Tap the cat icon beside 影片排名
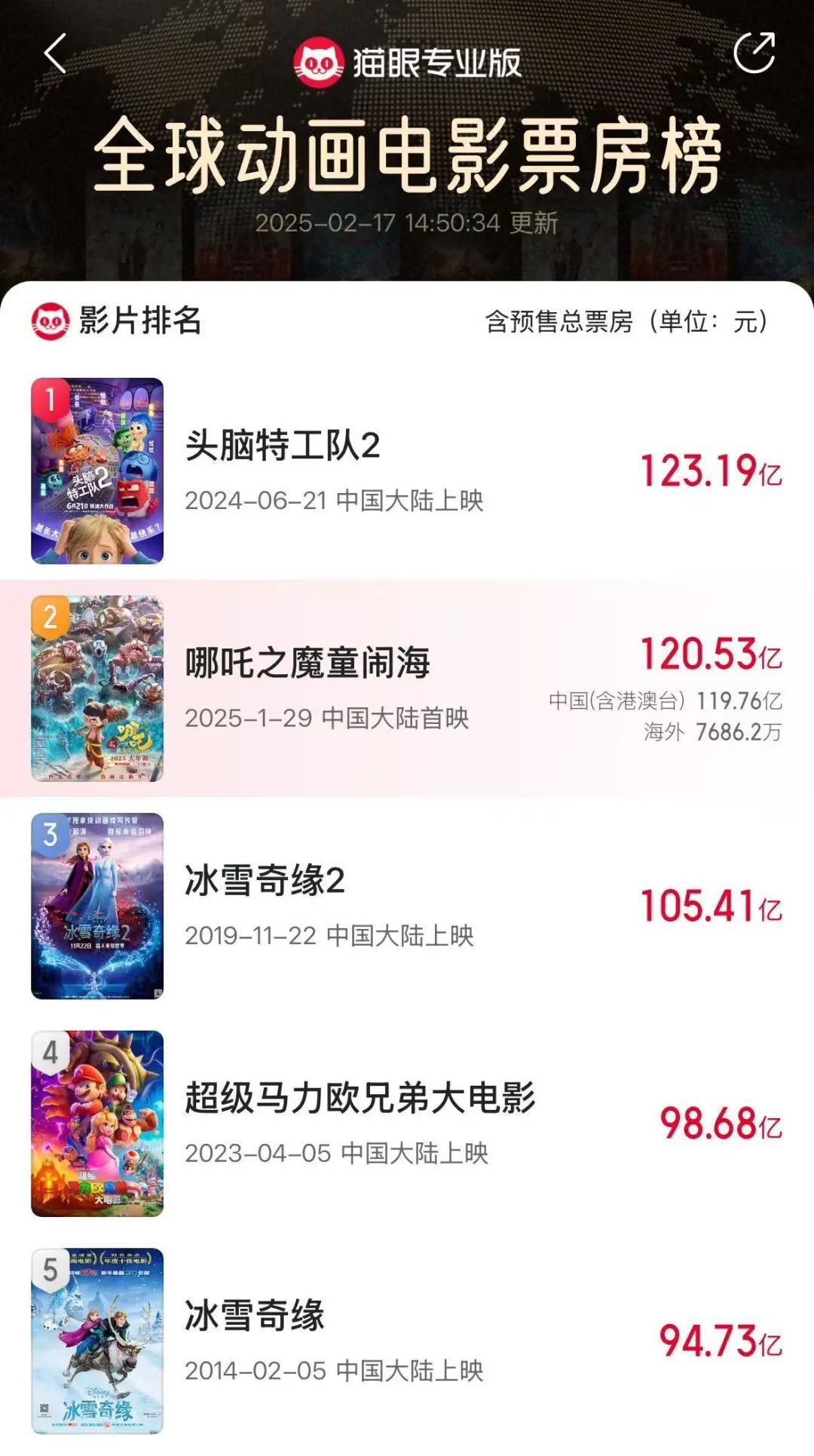 tap(51, 320)
